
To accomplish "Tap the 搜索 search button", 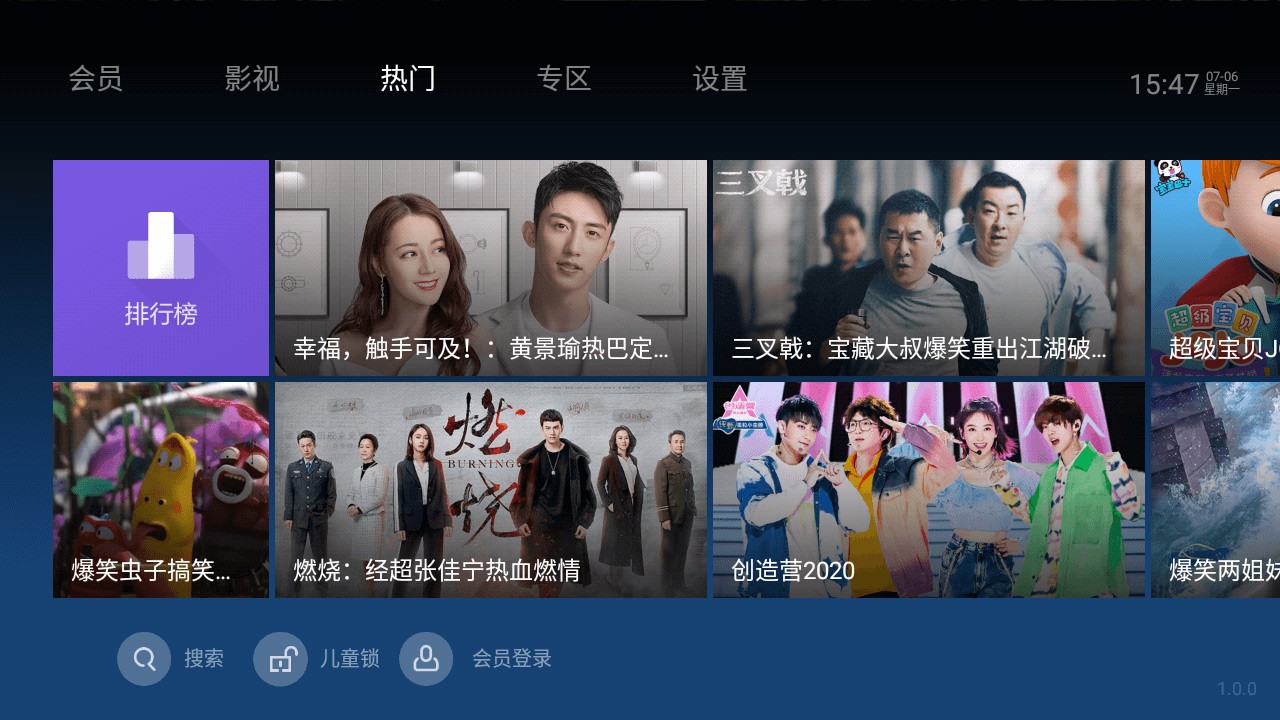I will coord(145,659).
